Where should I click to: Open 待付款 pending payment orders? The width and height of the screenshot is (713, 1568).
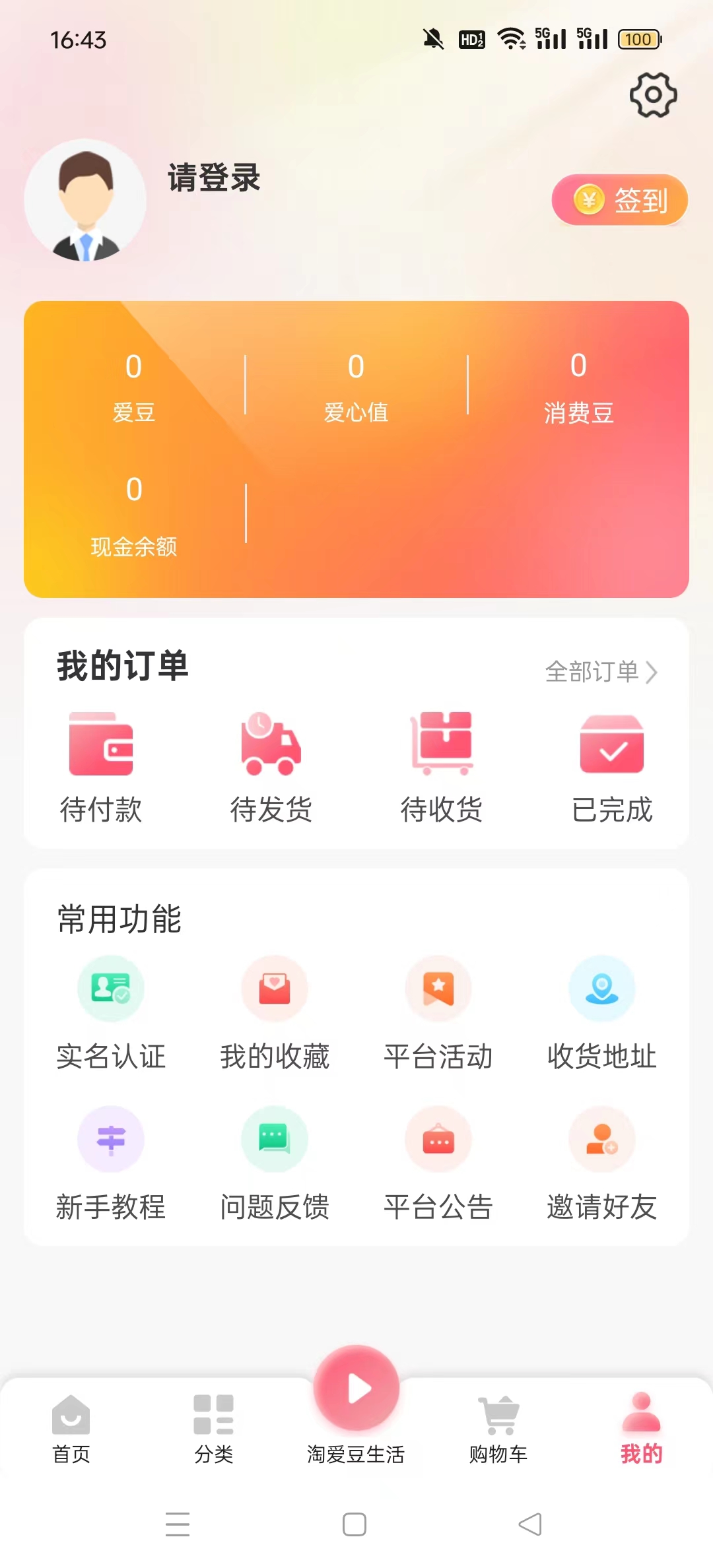(x=101, y=768)
